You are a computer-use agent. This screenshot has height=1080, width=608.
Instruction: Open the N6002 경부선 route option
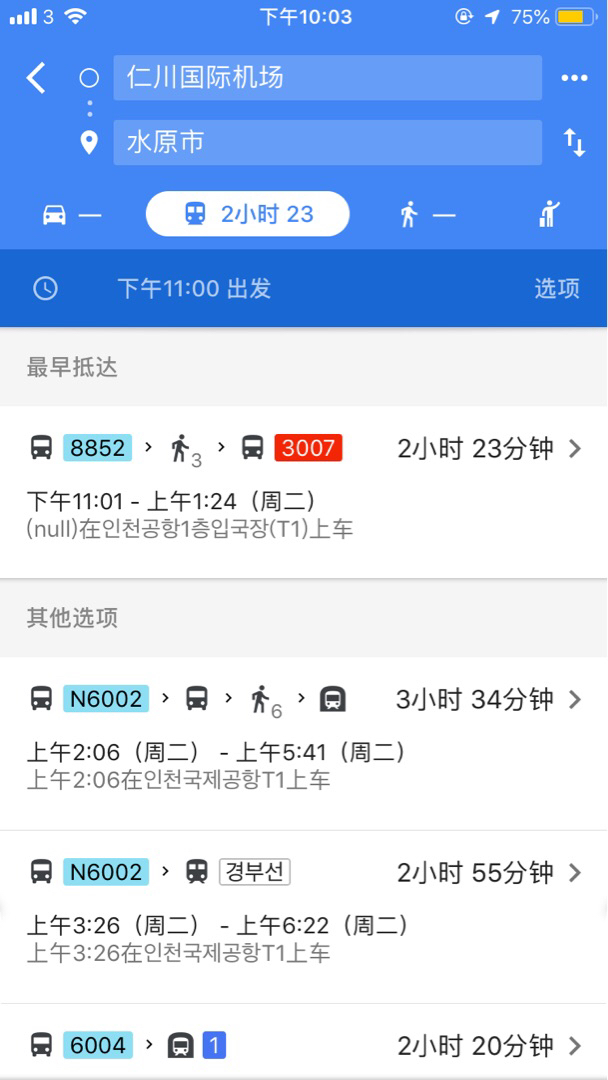(304, 915)
